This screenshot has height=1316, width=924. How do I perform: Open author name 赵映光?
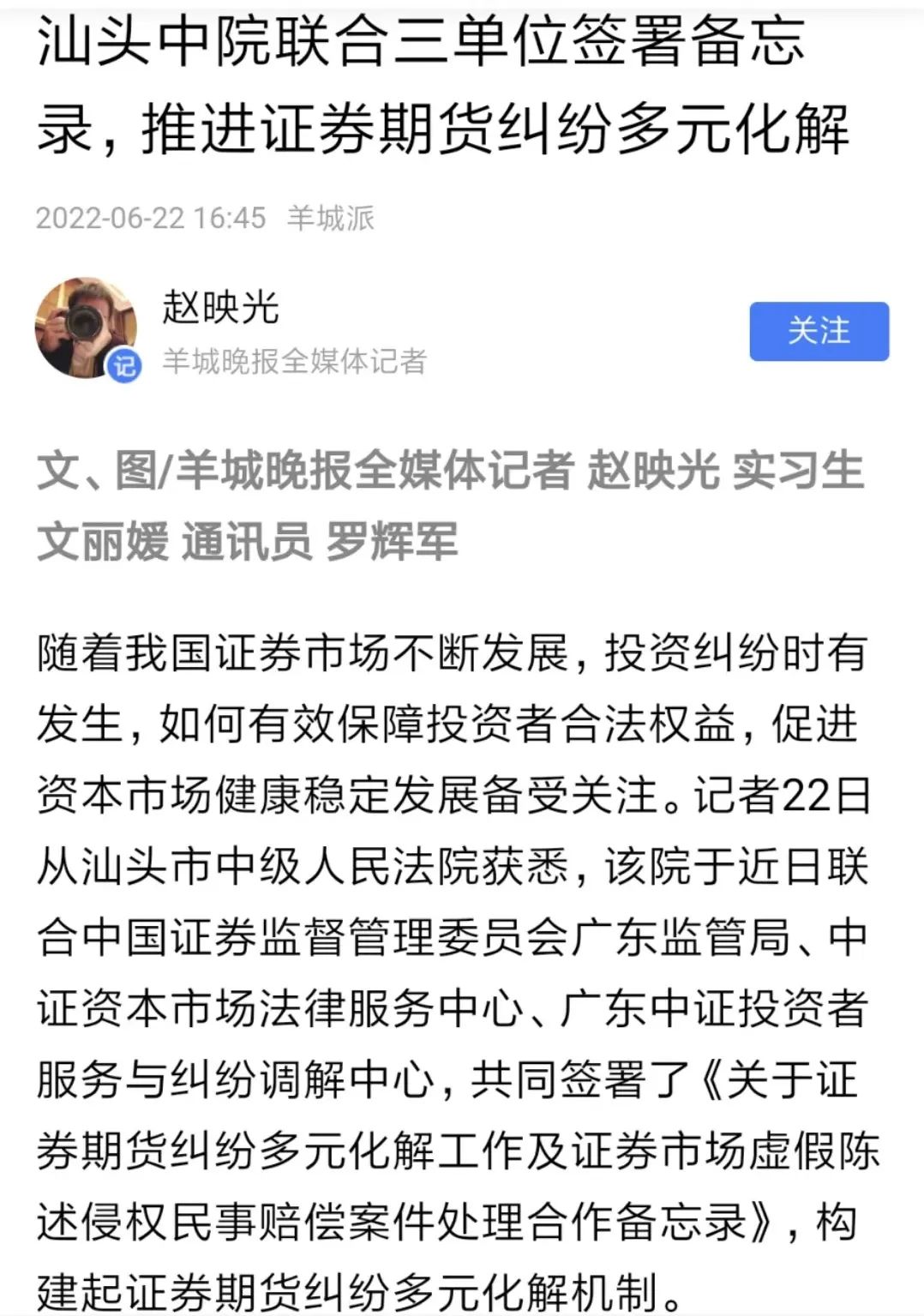click(221, 307)
